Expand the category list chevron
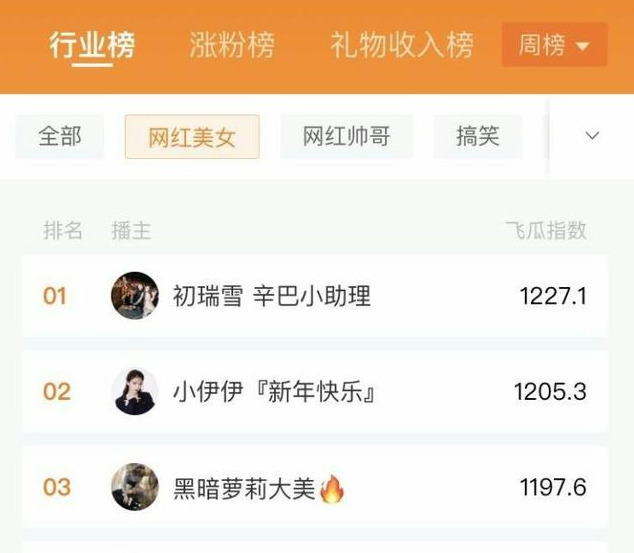The width and height of the screenshot is (634, 553). (x=592, y=136)
